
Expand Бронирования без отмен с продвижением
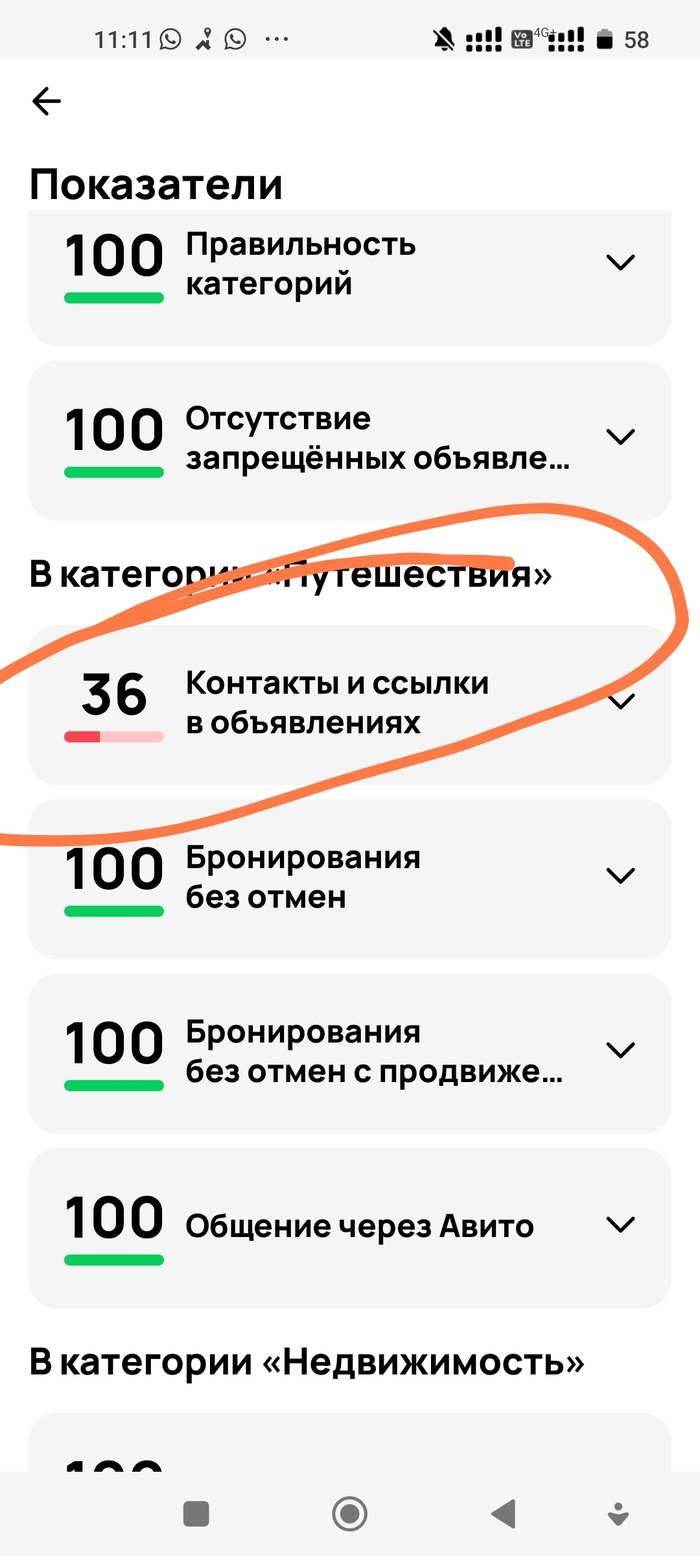[x=621, y=1050]
